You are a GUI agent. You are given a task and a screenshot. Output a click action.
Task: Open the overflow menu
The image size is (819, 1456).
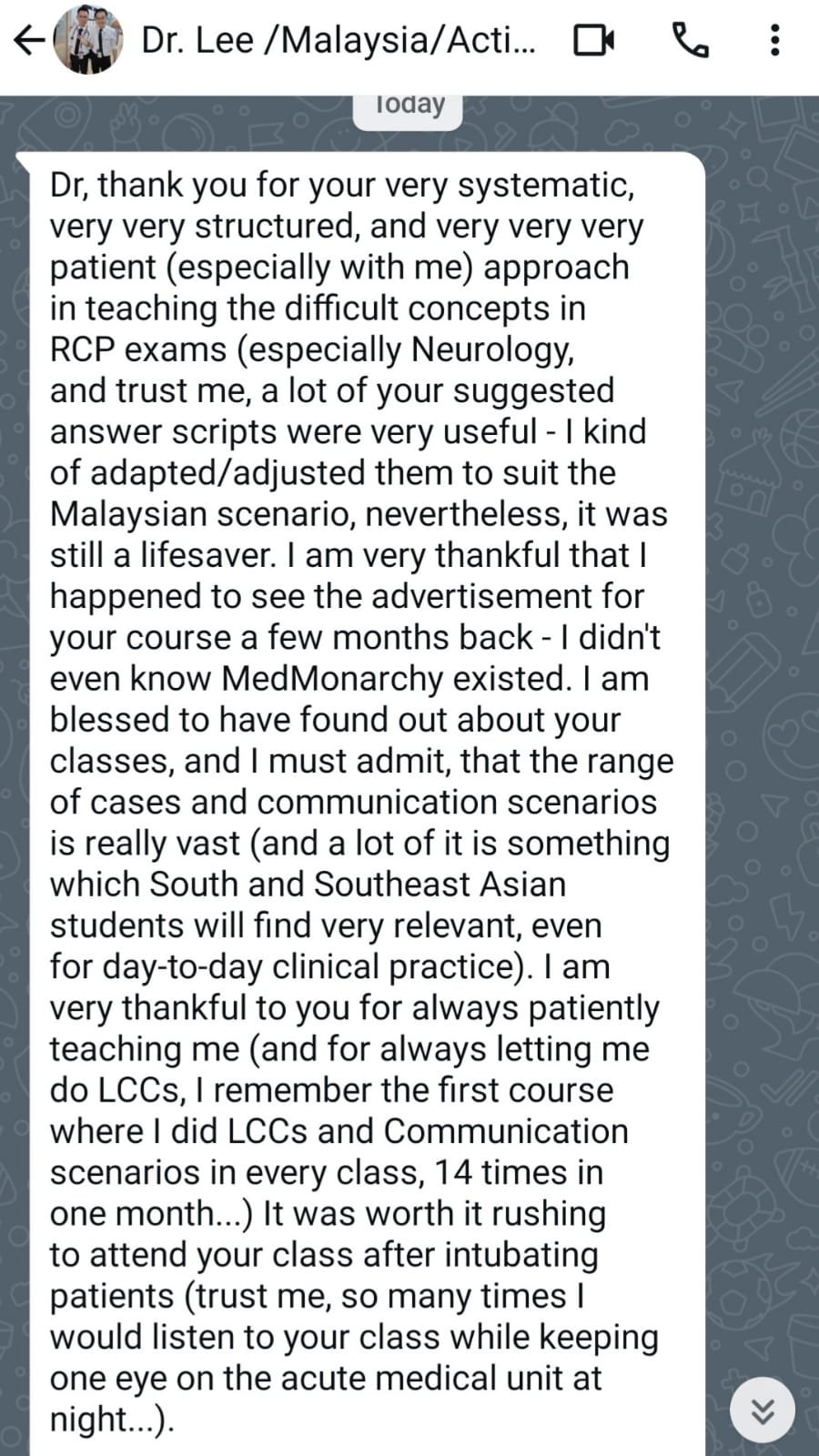(774, 41)
